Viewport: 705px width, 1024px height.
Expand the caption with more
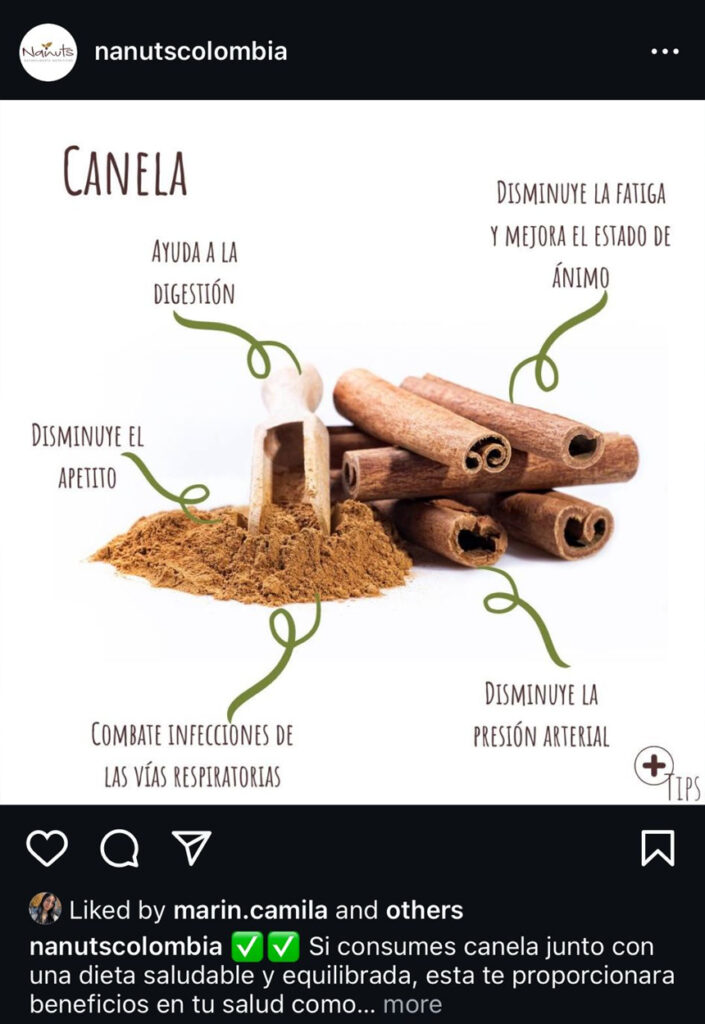[412, 1004]
